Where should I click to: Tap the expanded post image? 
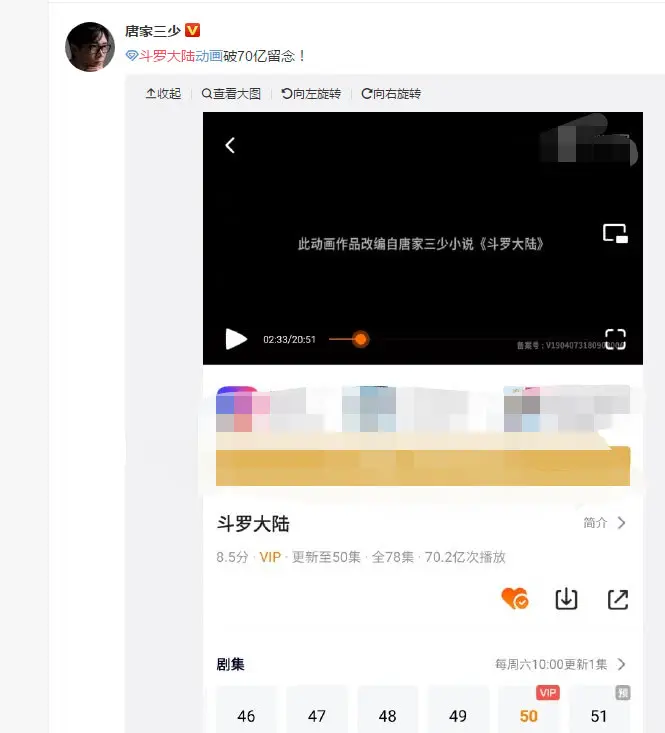pyautogui.click(x=422, y=420)
